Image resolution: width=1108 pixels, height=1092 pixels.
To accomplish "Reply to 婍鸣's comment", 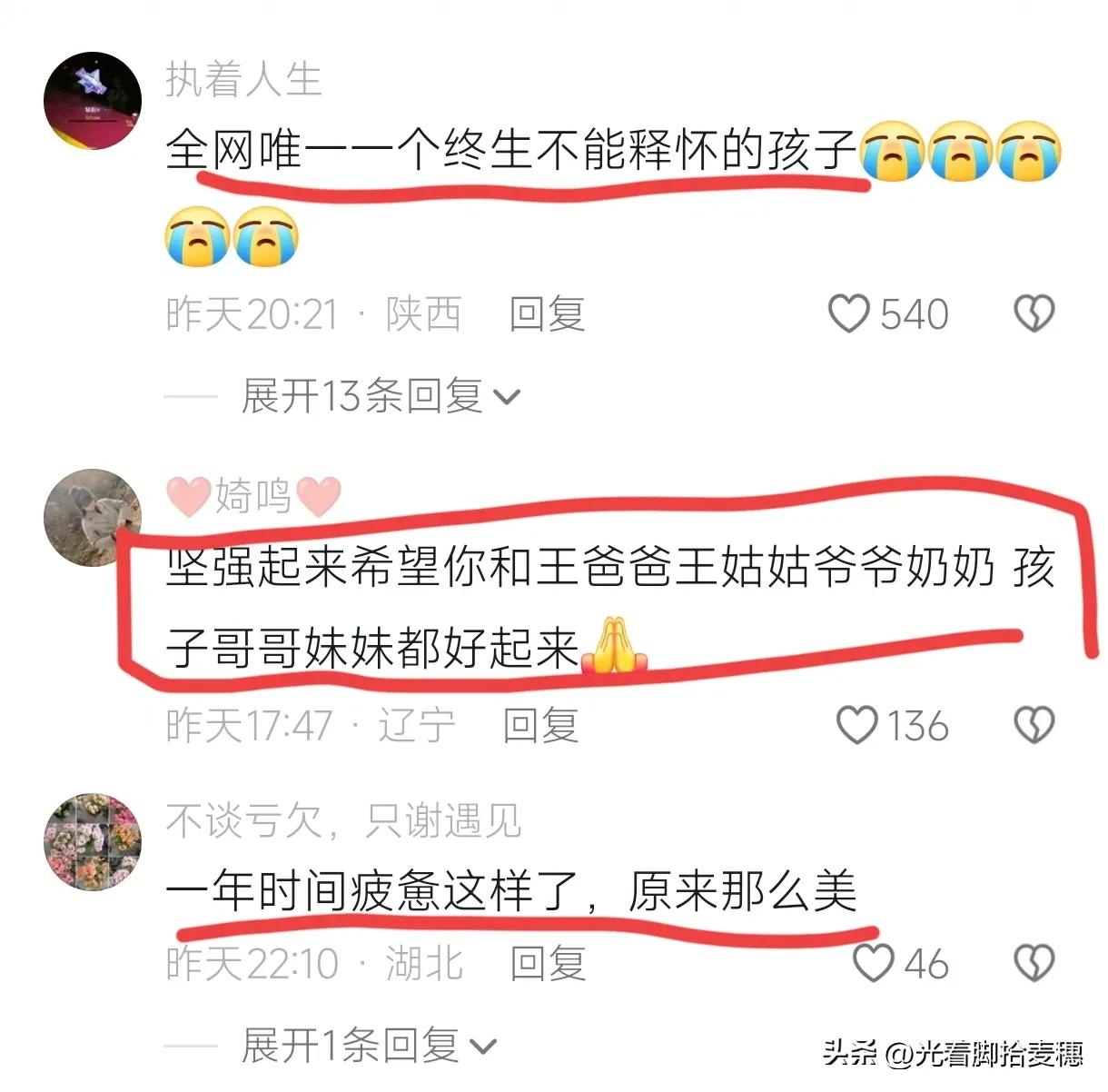I will (x=541, y=726).
